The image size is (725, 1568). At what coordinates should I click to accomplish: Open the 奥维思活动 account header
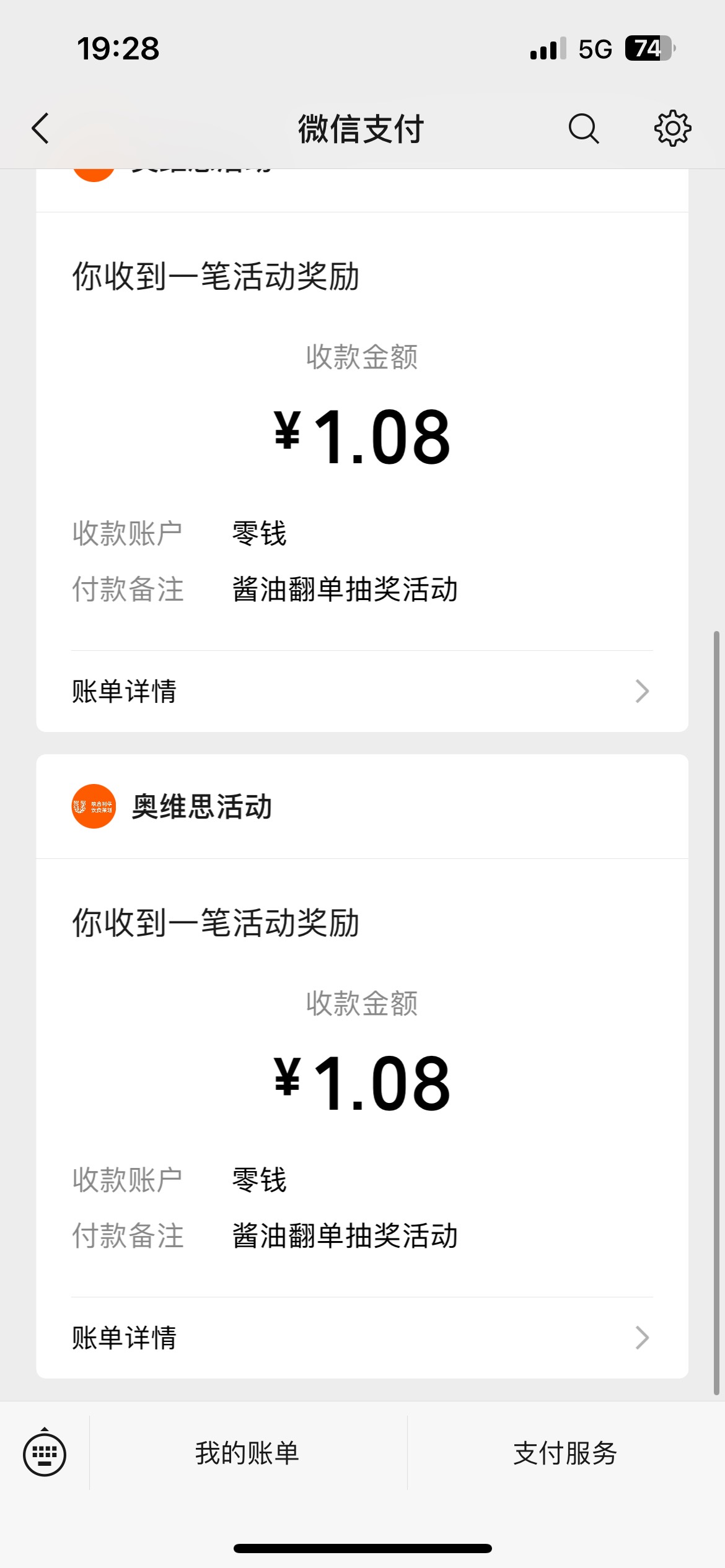[362, 806]
